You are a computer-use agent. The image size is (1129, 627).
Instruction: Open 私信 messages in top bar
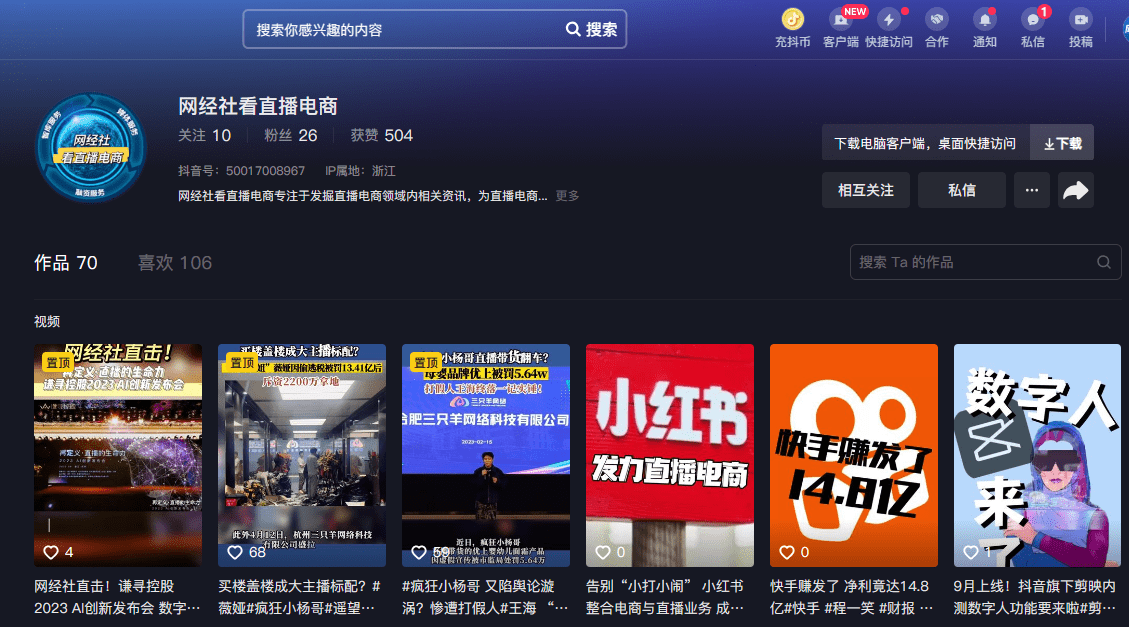click(1032, 28)
